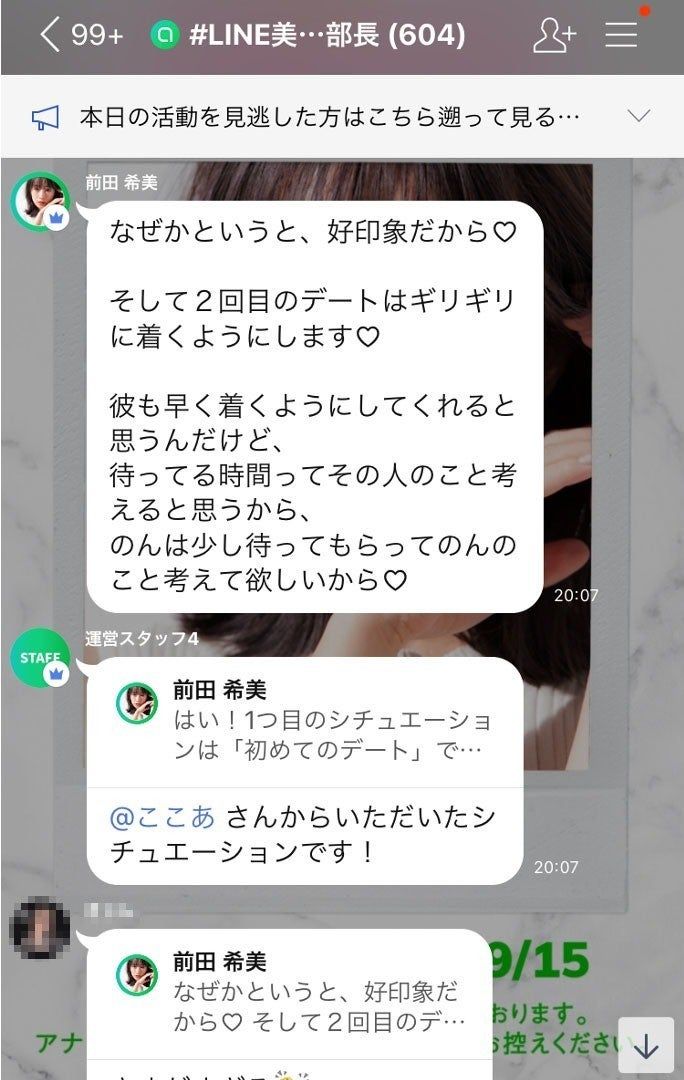684x1080 pixels.
Task: Go back to the chat list
Action: (50, 36)
